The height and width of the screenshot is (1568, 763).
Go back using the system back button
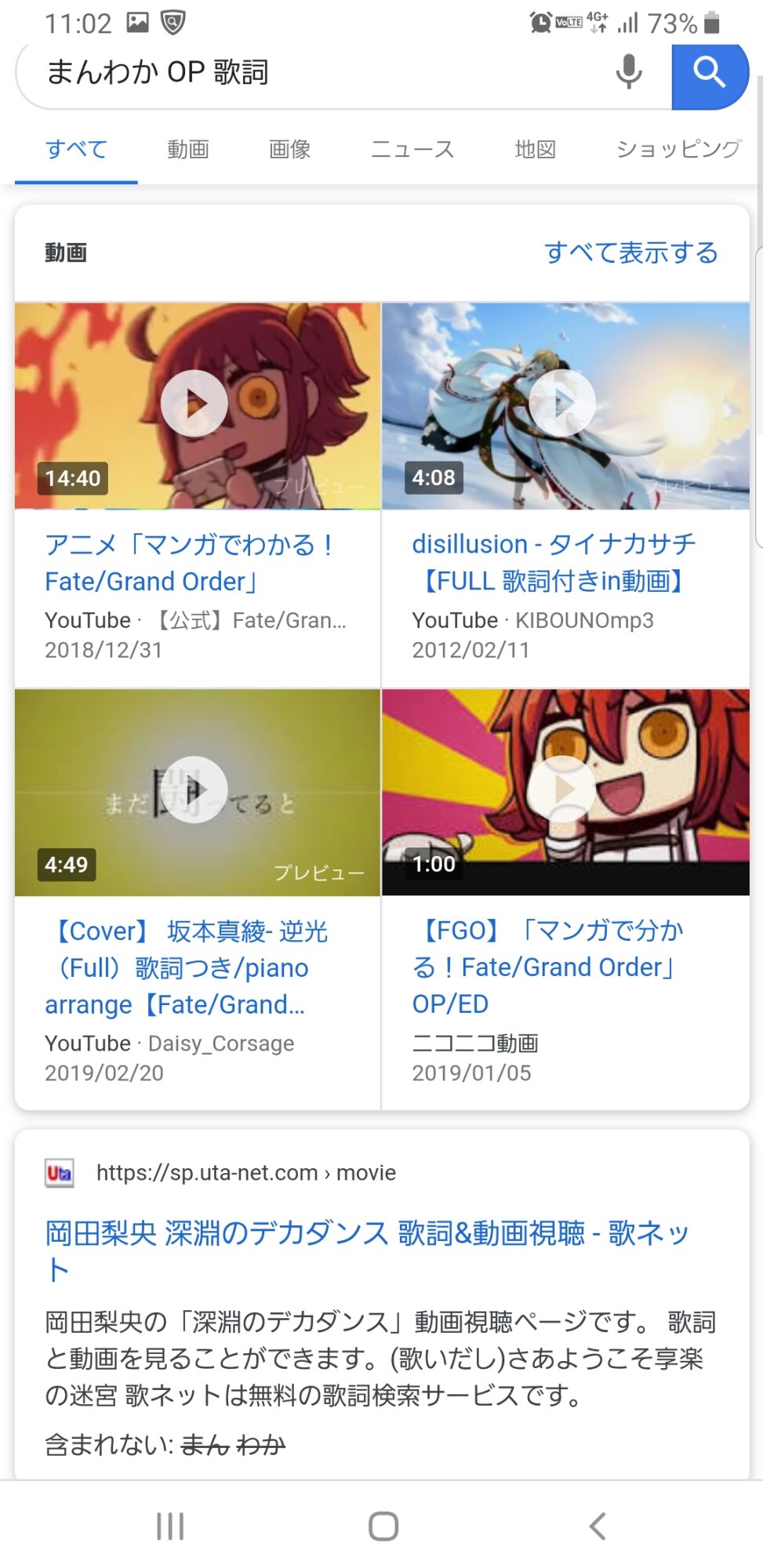(x=597, y=1526)
